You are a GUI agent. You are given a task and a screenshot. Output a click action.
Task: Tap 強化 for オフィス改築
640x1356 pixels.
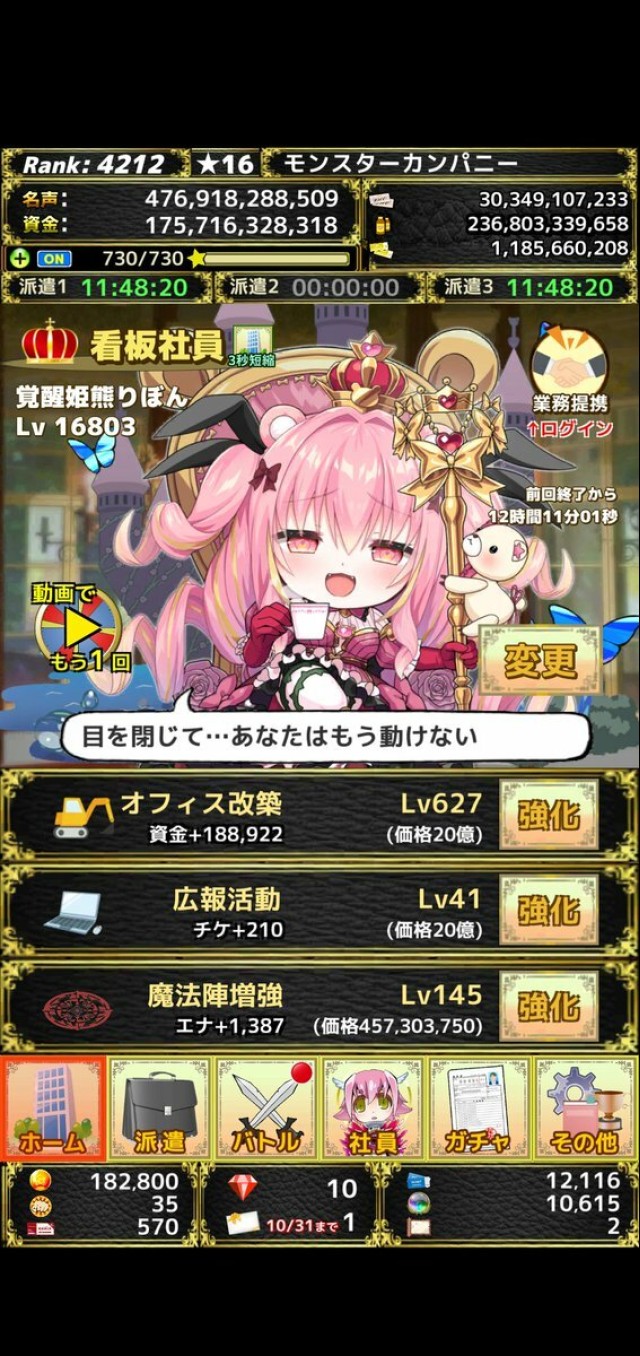[x=549, y=816]
